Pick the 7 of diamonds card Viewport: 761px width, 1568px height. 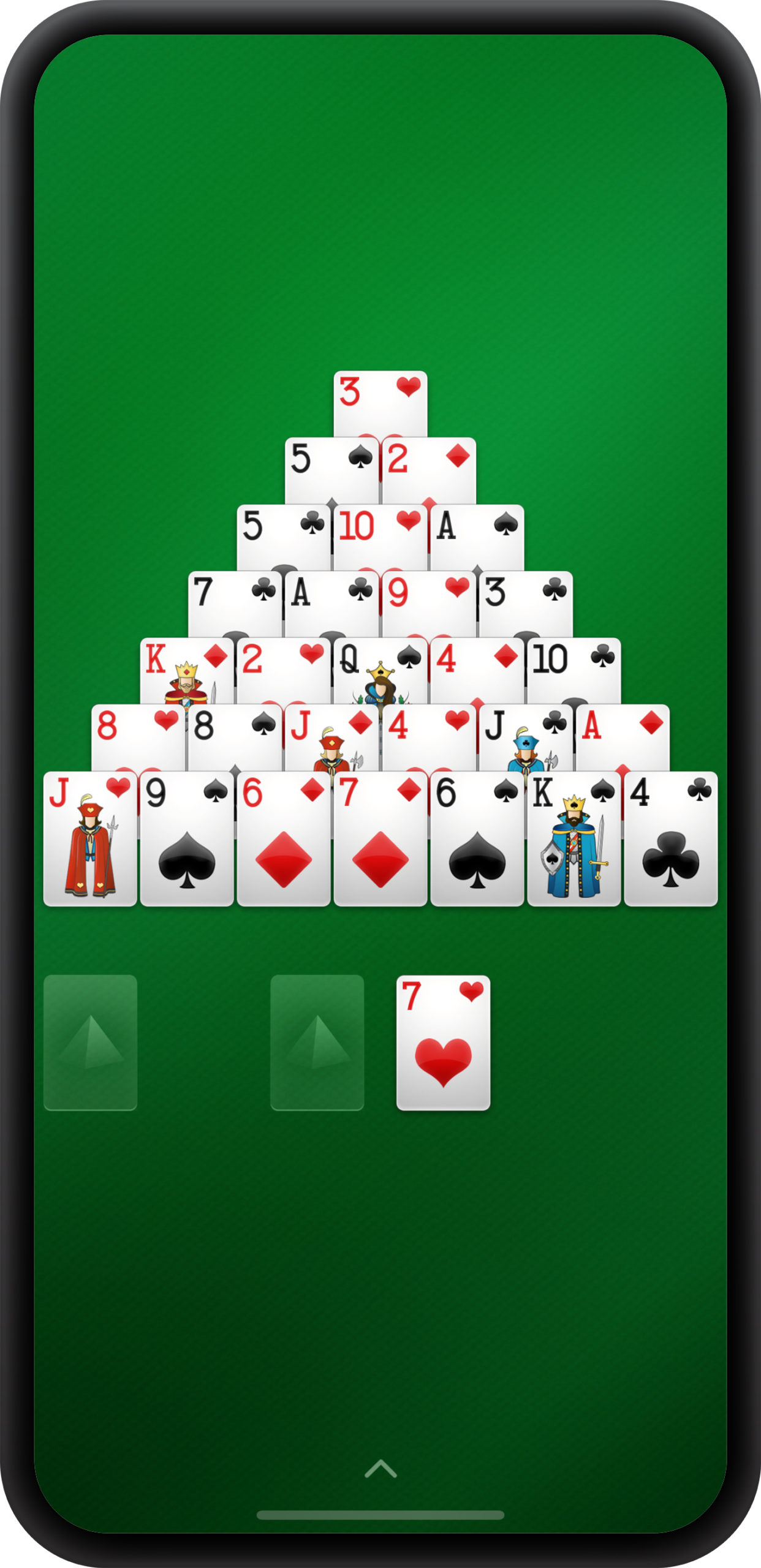(380, 839)
